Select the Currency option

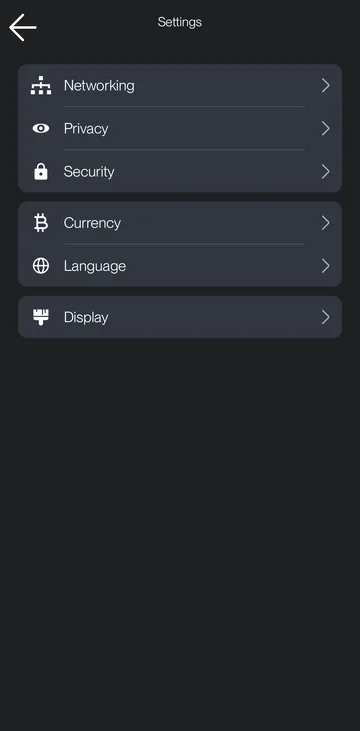tap(180, 223)
